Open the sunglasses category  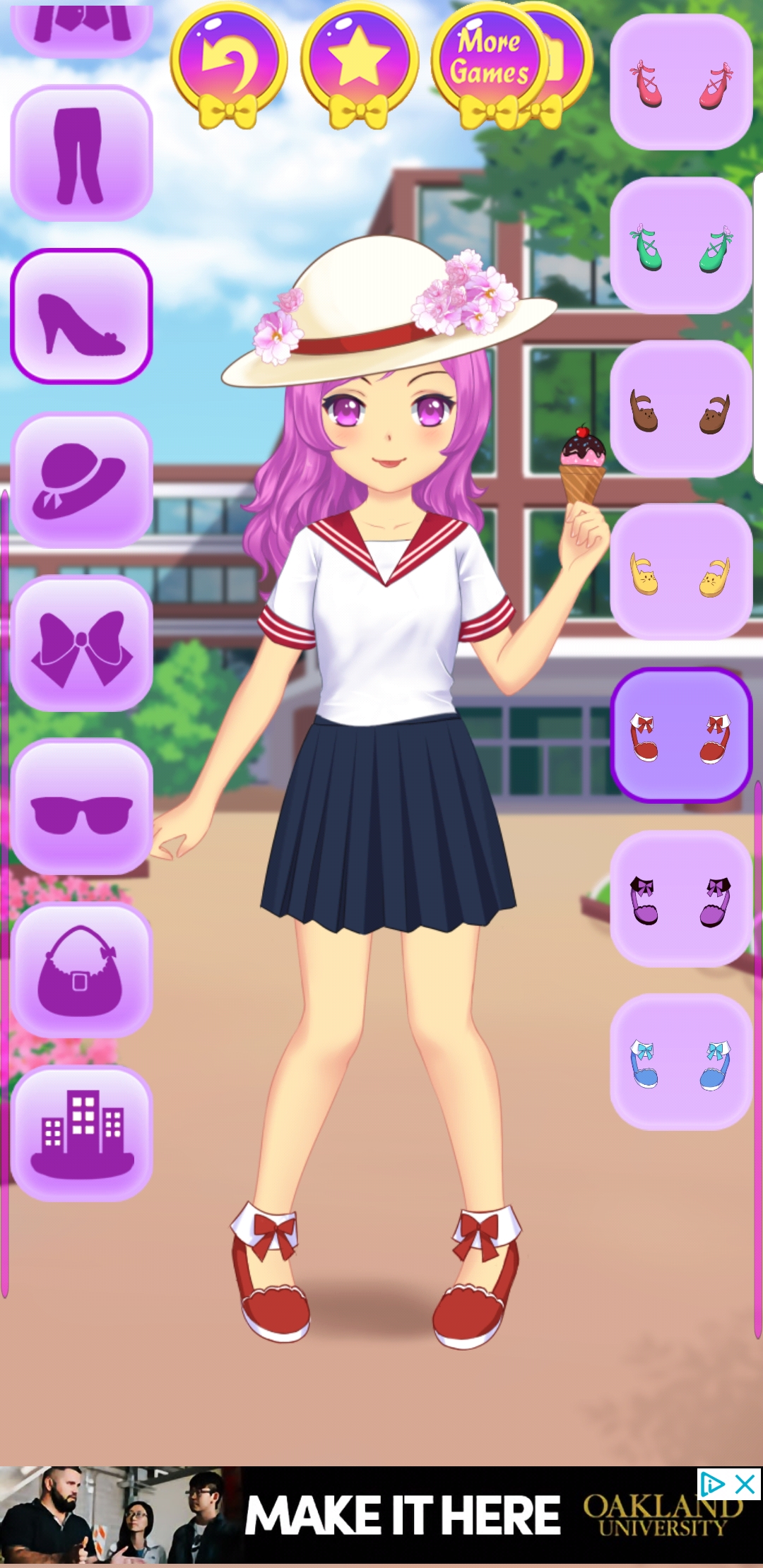point(82,807)
